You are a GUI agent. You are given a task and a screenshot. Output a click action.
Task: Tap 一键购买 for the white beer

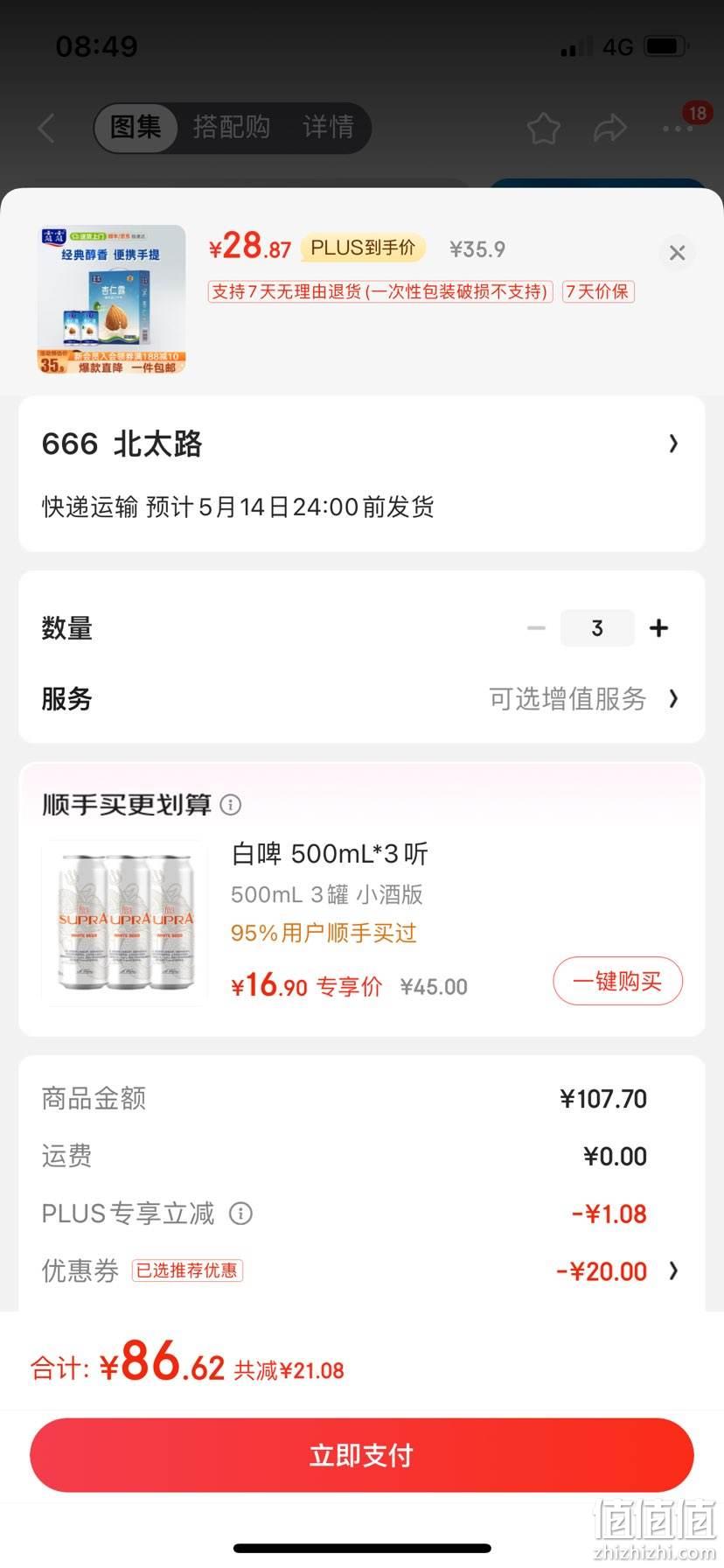[617, 981]
